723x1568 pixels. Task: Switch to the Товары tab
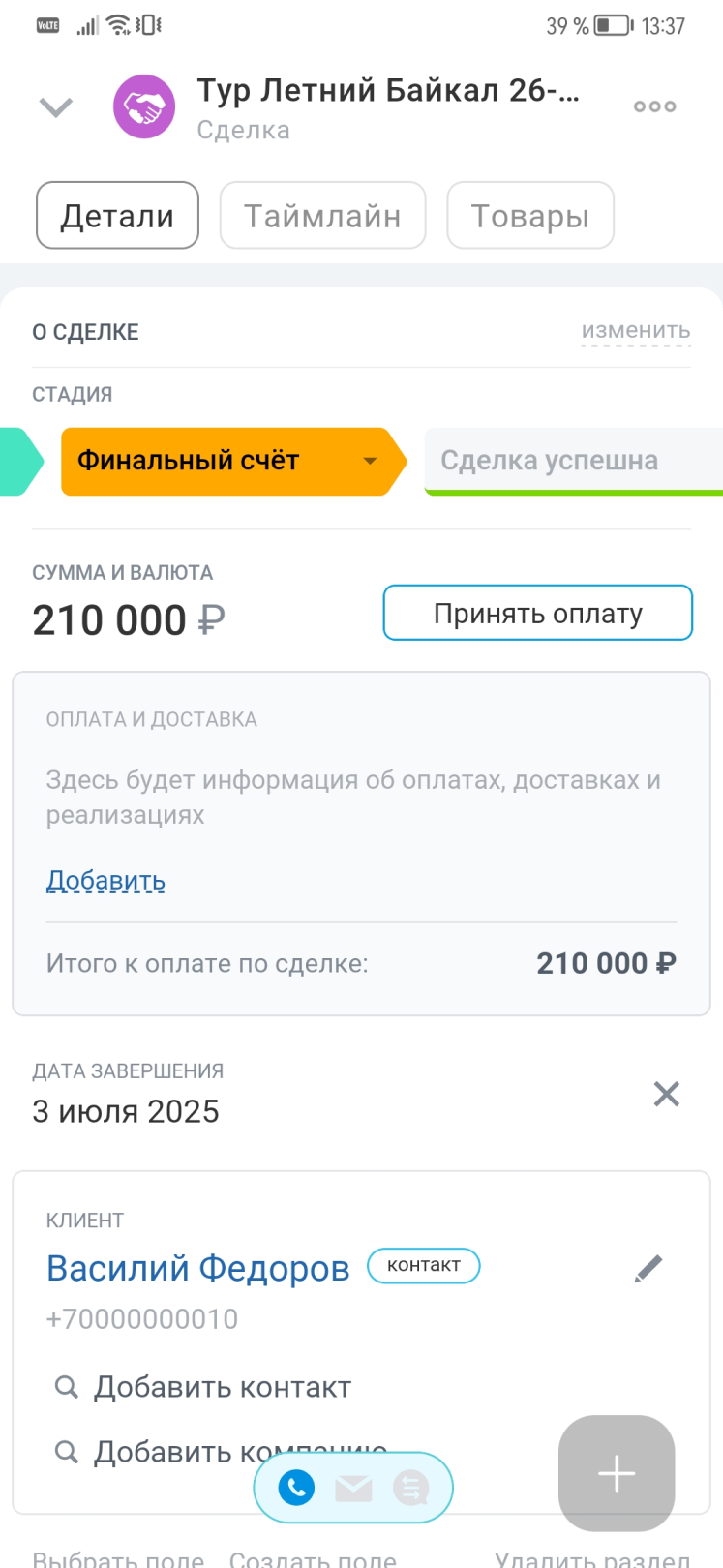(x=529, y=215)
